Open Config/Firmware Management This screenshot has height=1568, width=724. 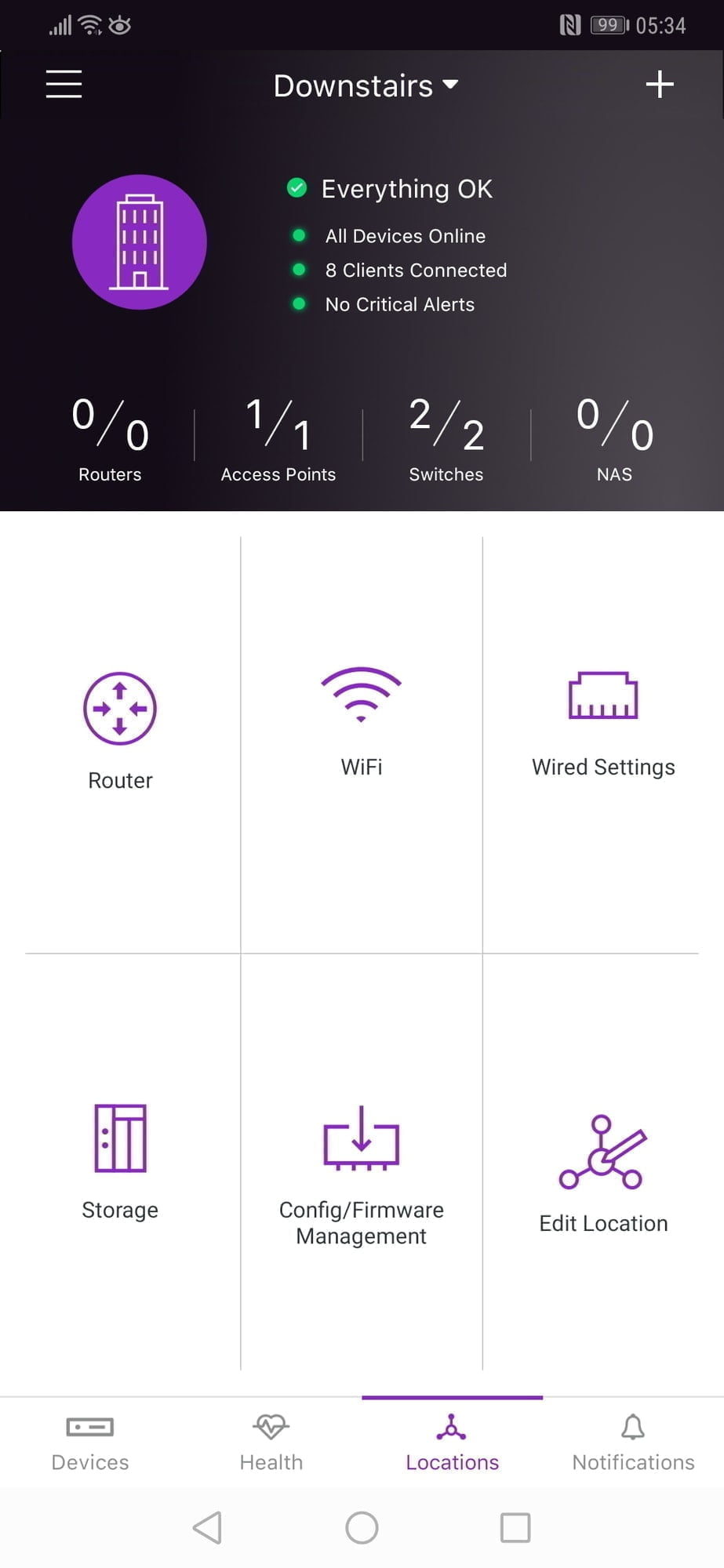[x=361, y=1174]
